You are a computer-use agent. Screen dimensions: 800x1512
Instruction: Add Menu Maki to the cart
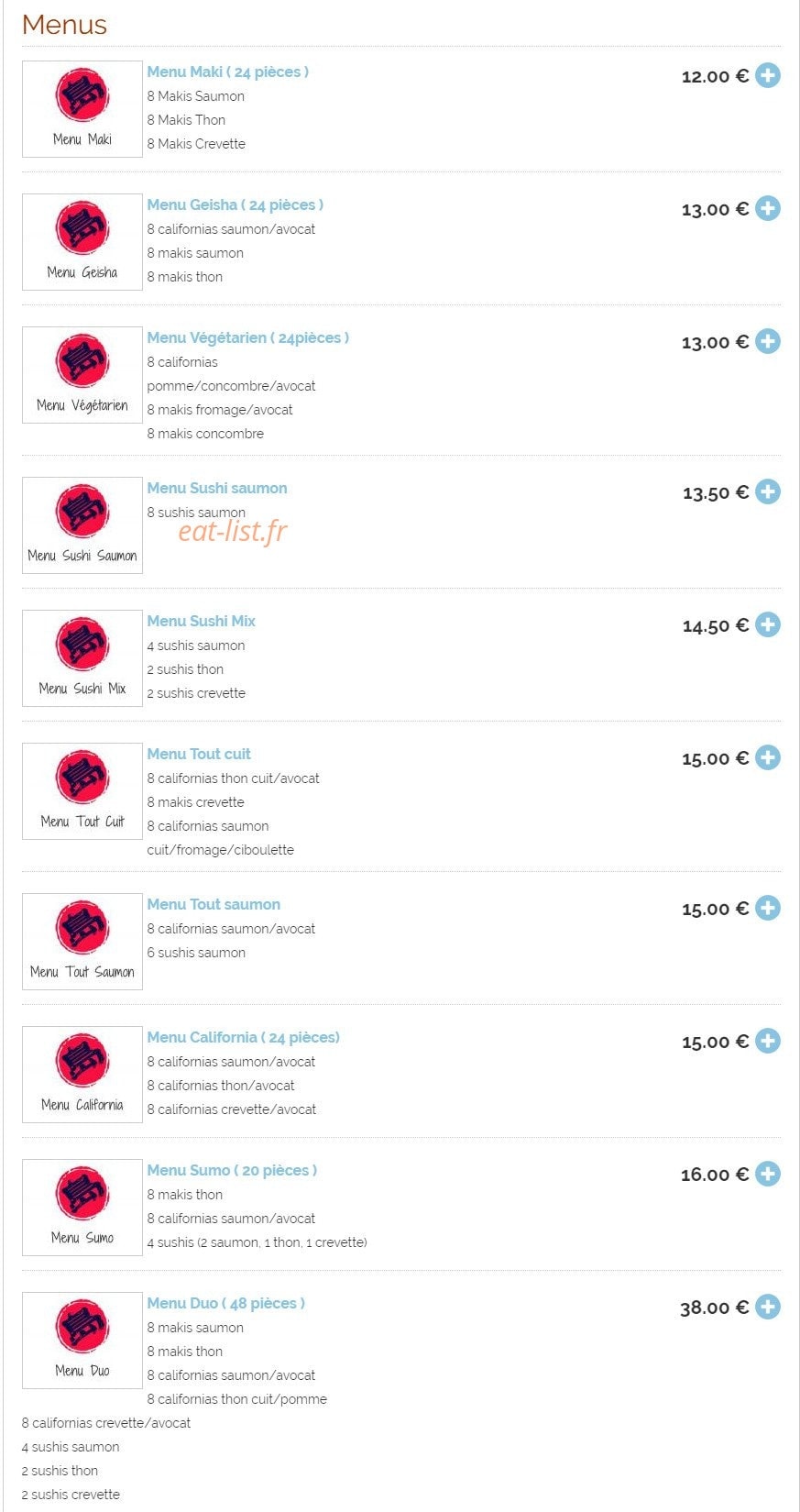pos(768,75)
